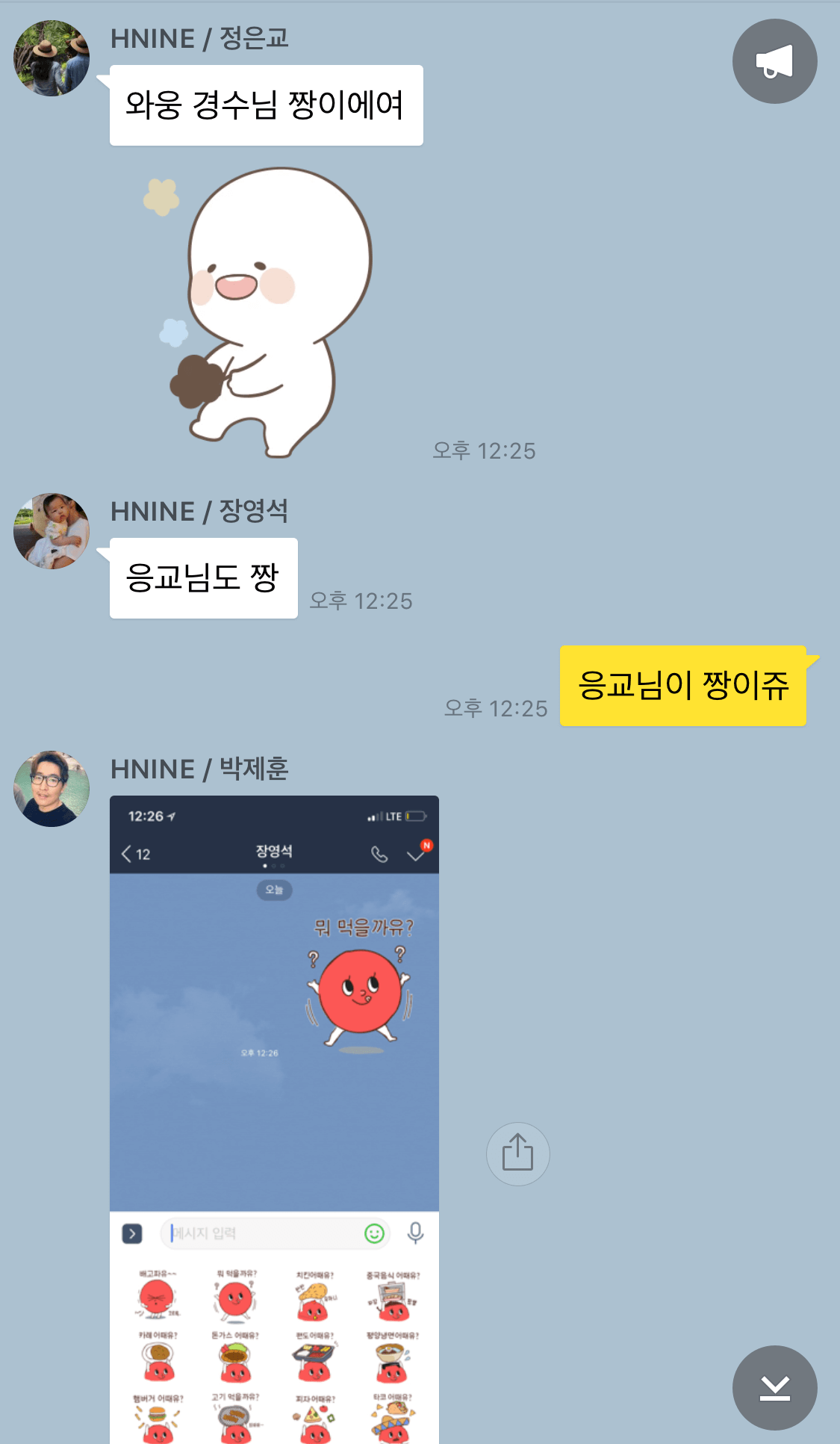The height and width of the screenshot is (1444, 840).
Task: Tap the white character emoticon from 정은교
Action: pos(269,310)
